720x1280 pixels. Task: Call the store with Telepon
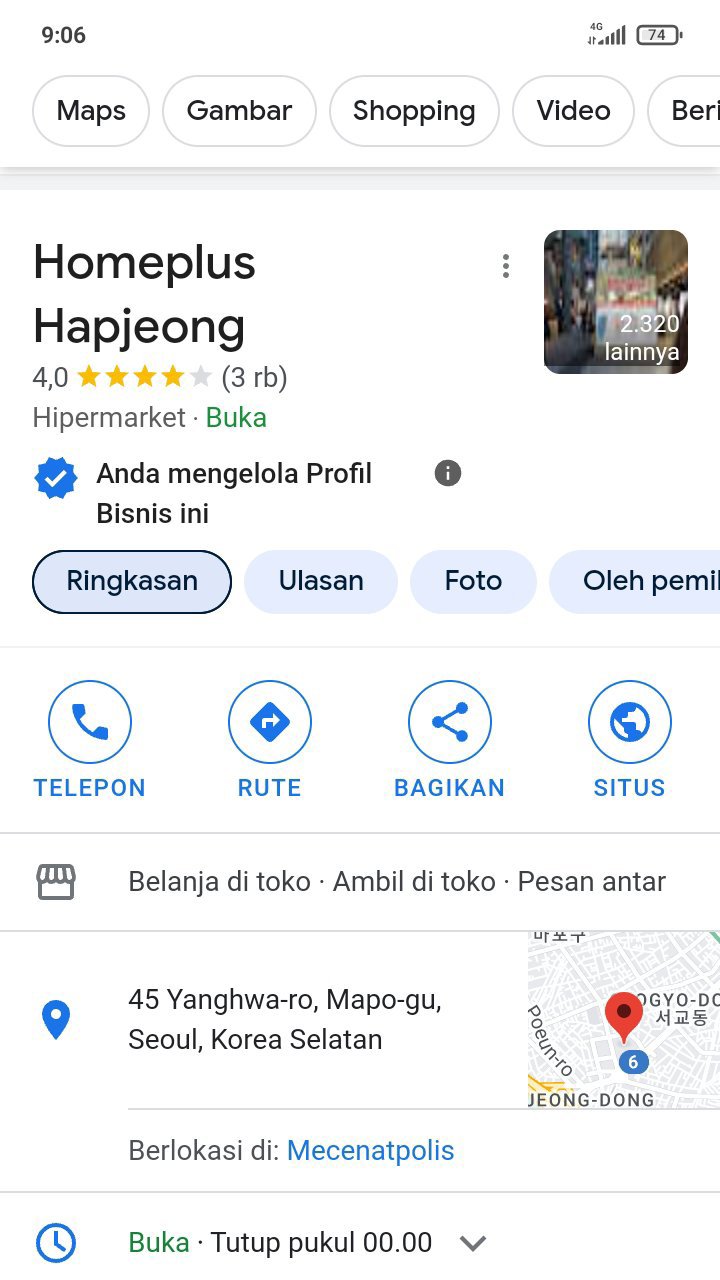(x=90, y=741)
